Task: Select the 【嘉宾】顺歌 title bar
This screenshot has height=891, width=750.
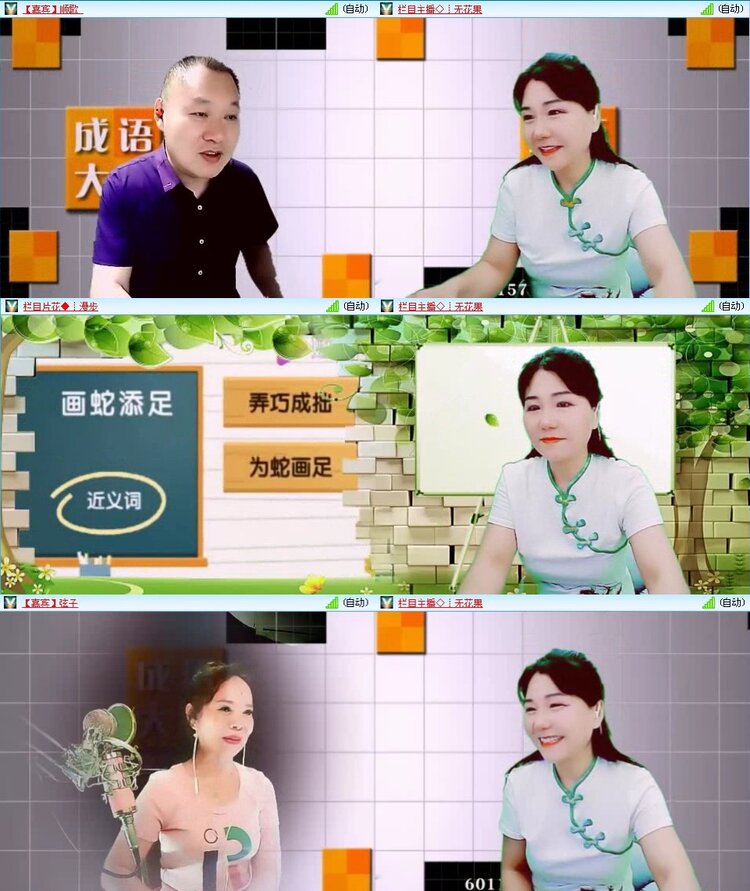Action: point(48,8)
